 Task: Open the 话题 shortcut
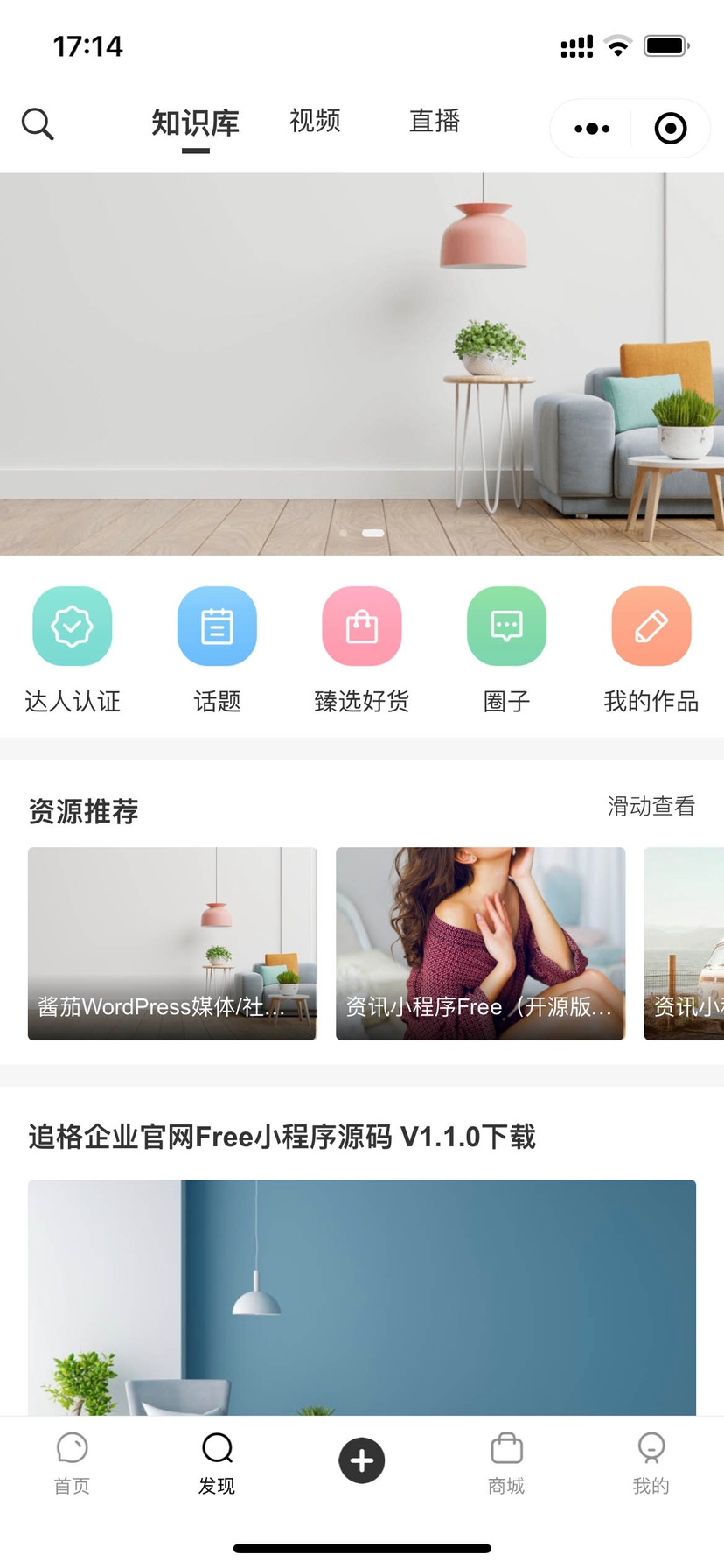[217, 647]
